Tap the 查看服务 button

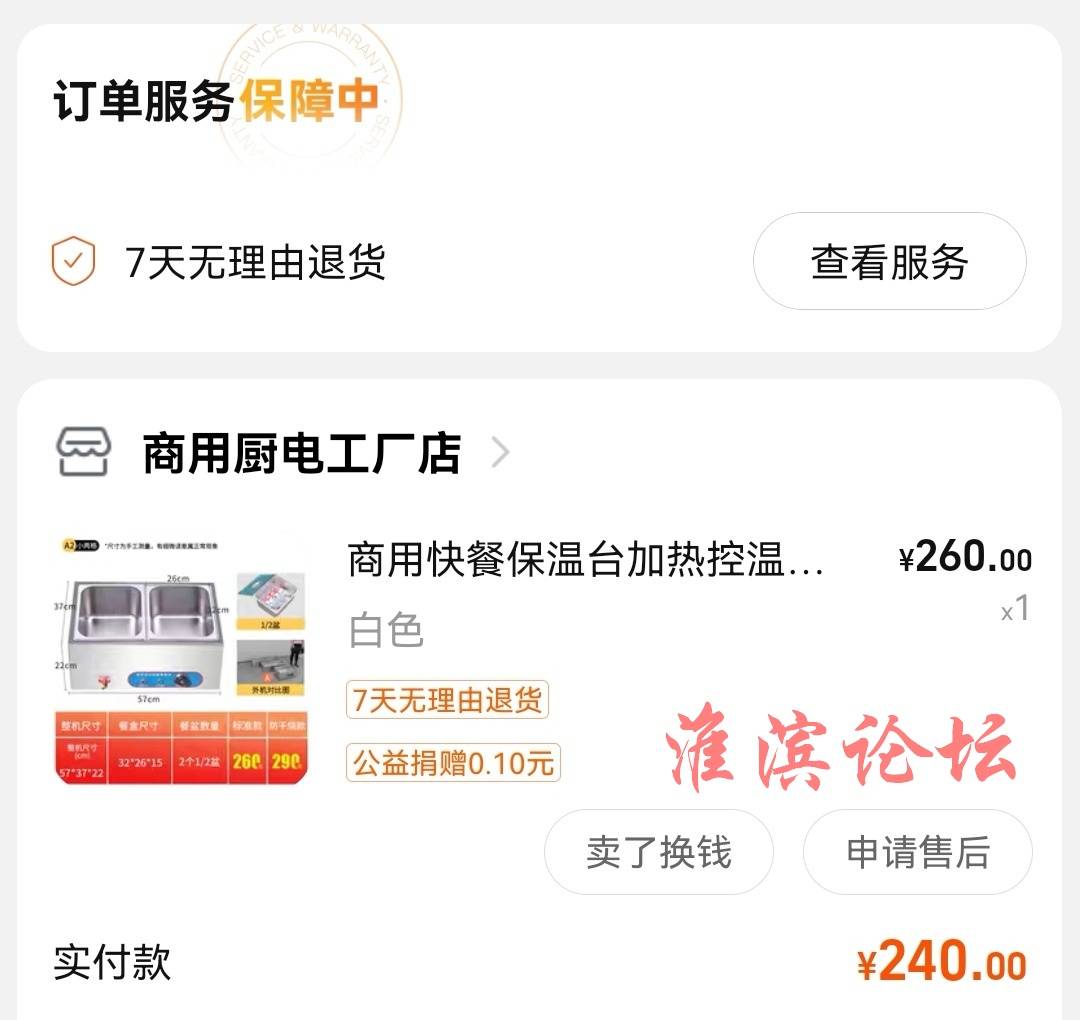tap(889, 262)
